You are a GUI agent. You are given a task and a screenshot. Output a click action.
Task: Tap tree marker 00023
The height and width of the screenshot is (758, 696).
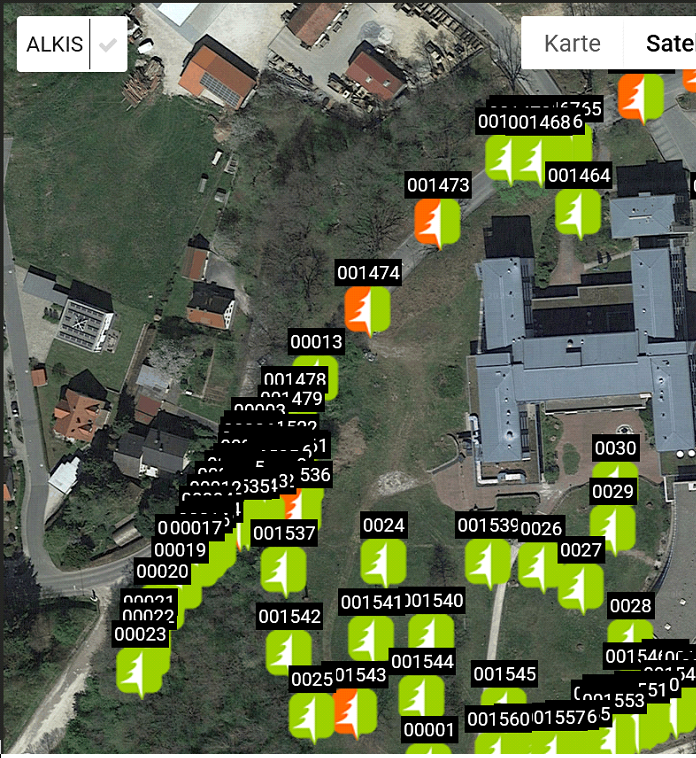(140, 671)
